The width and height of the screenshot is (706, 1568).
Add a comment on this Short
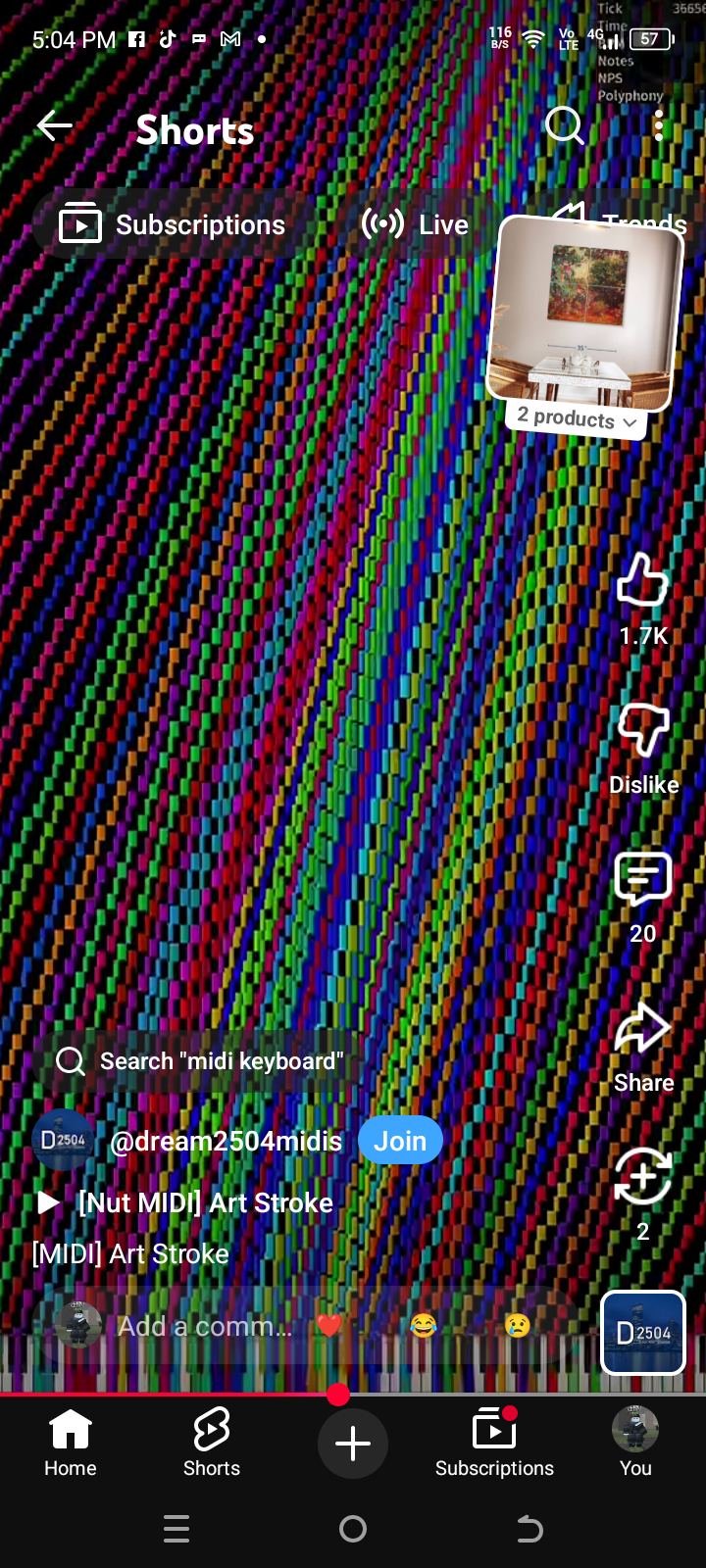point(204,1326)
